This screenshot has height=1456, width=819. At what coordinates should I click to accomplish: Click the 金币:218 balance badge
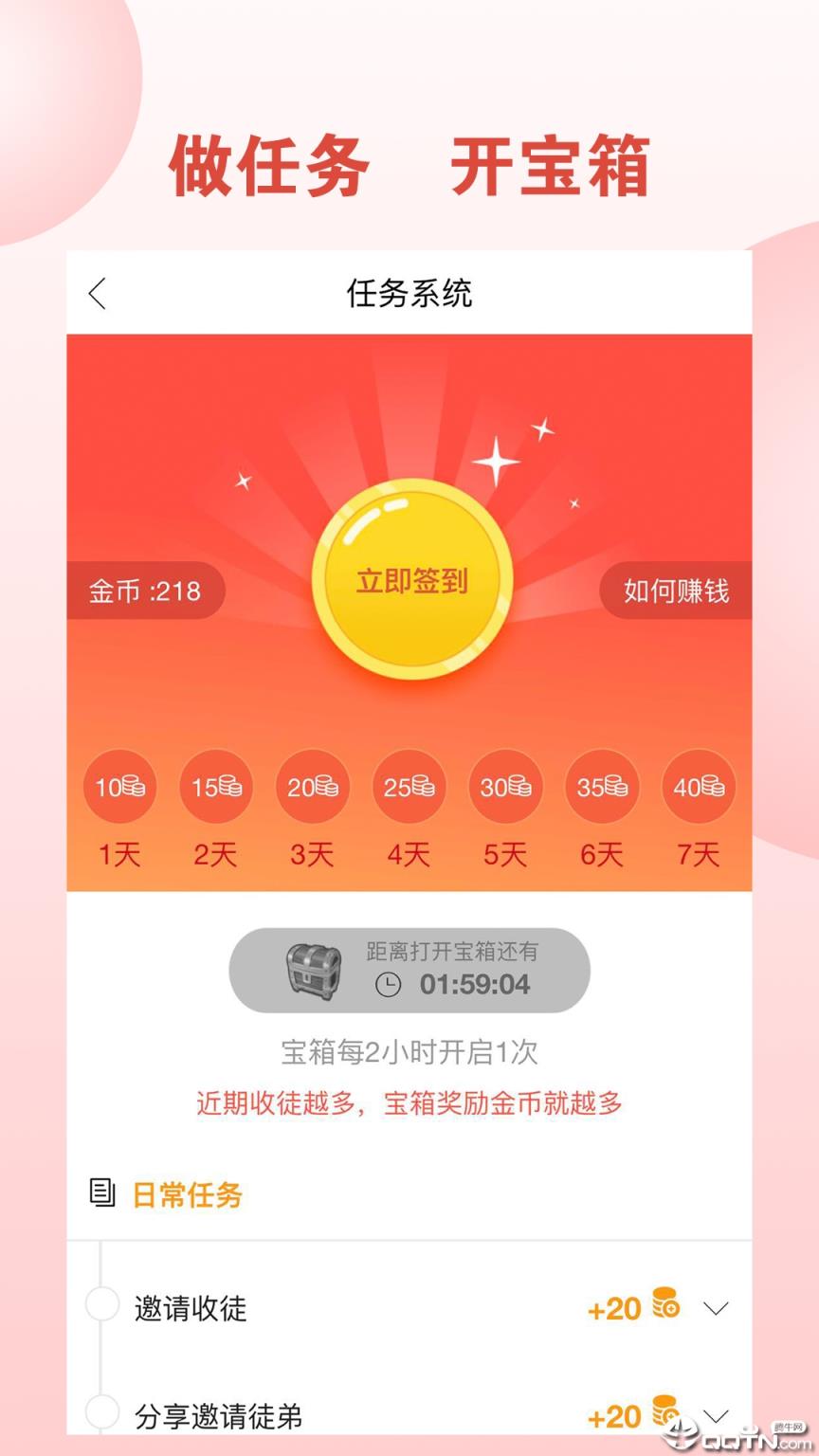click(x=143, y=590)
